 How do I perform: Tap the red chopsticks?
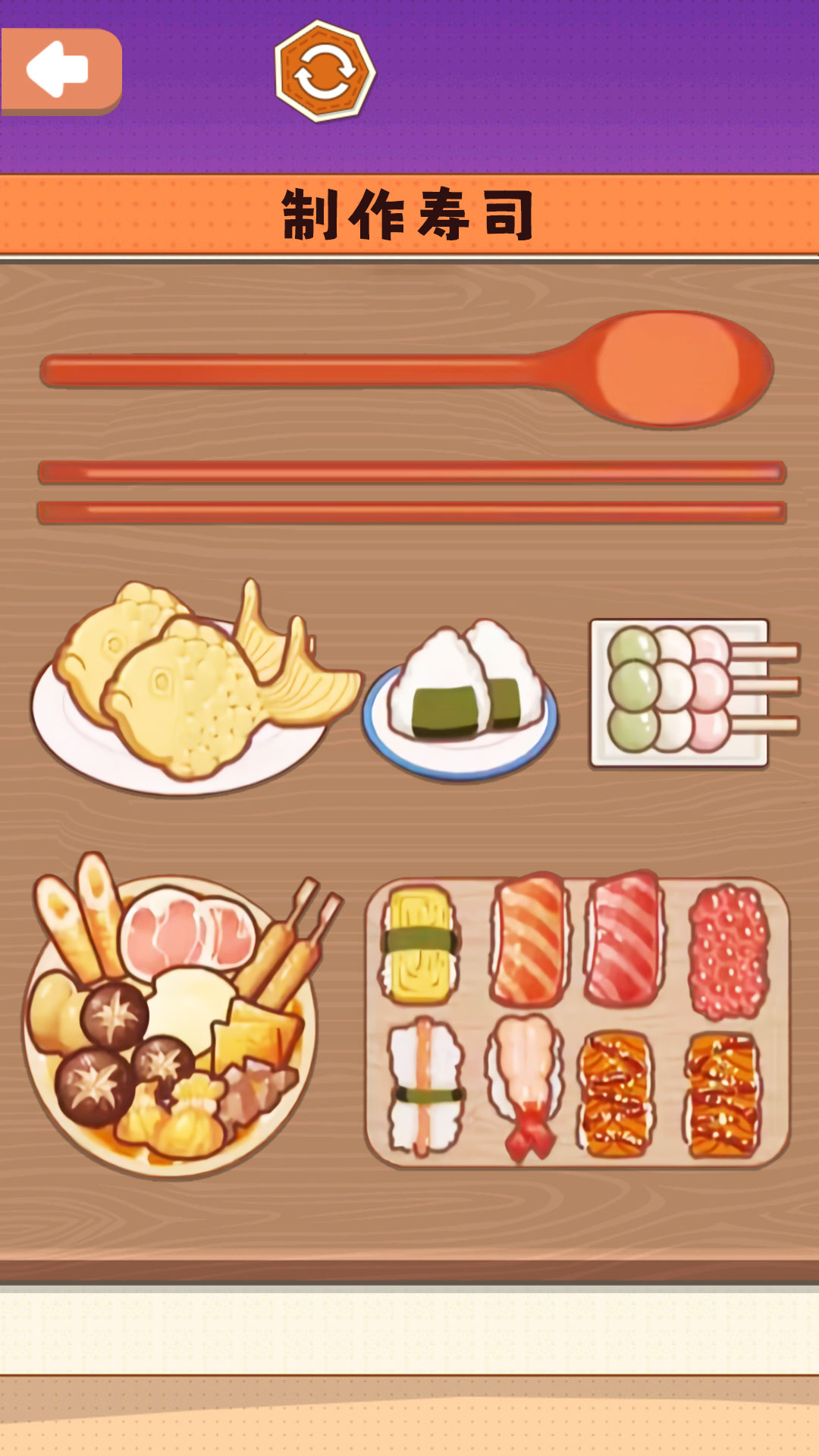click(412, 492)
